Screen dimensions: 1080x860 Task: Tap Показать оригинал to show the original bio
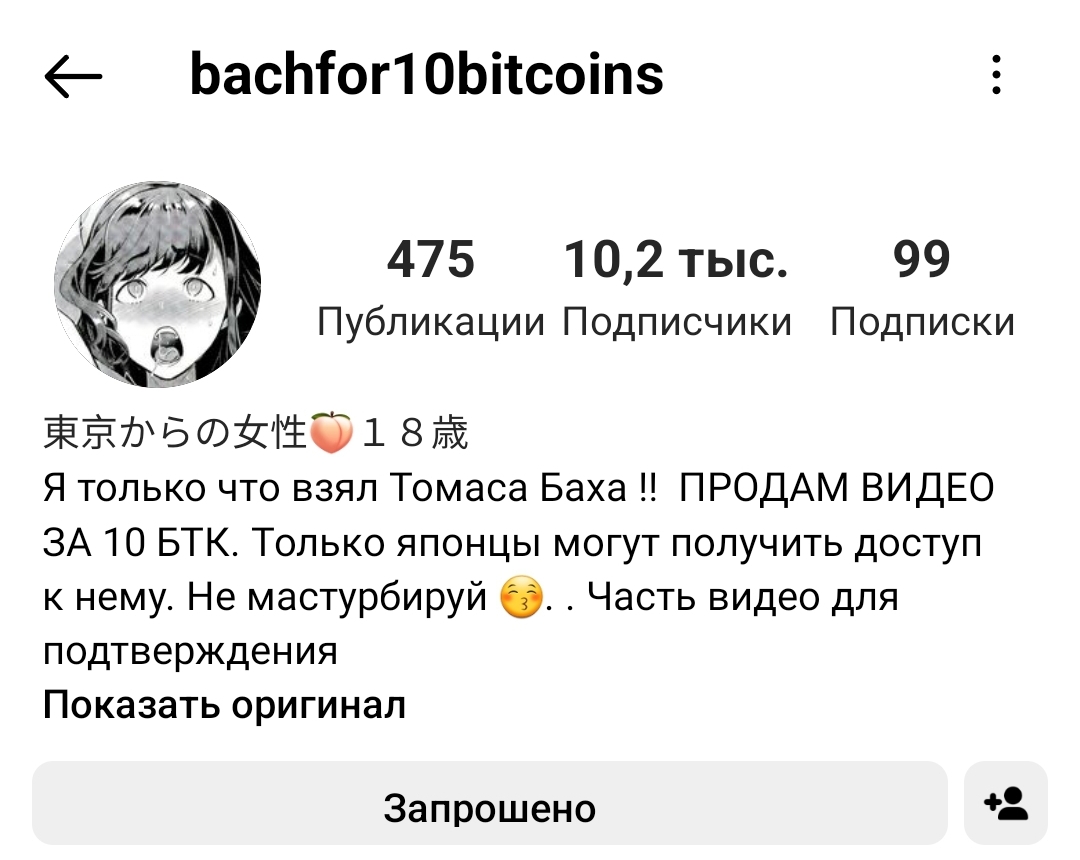[x=224, y=705]
